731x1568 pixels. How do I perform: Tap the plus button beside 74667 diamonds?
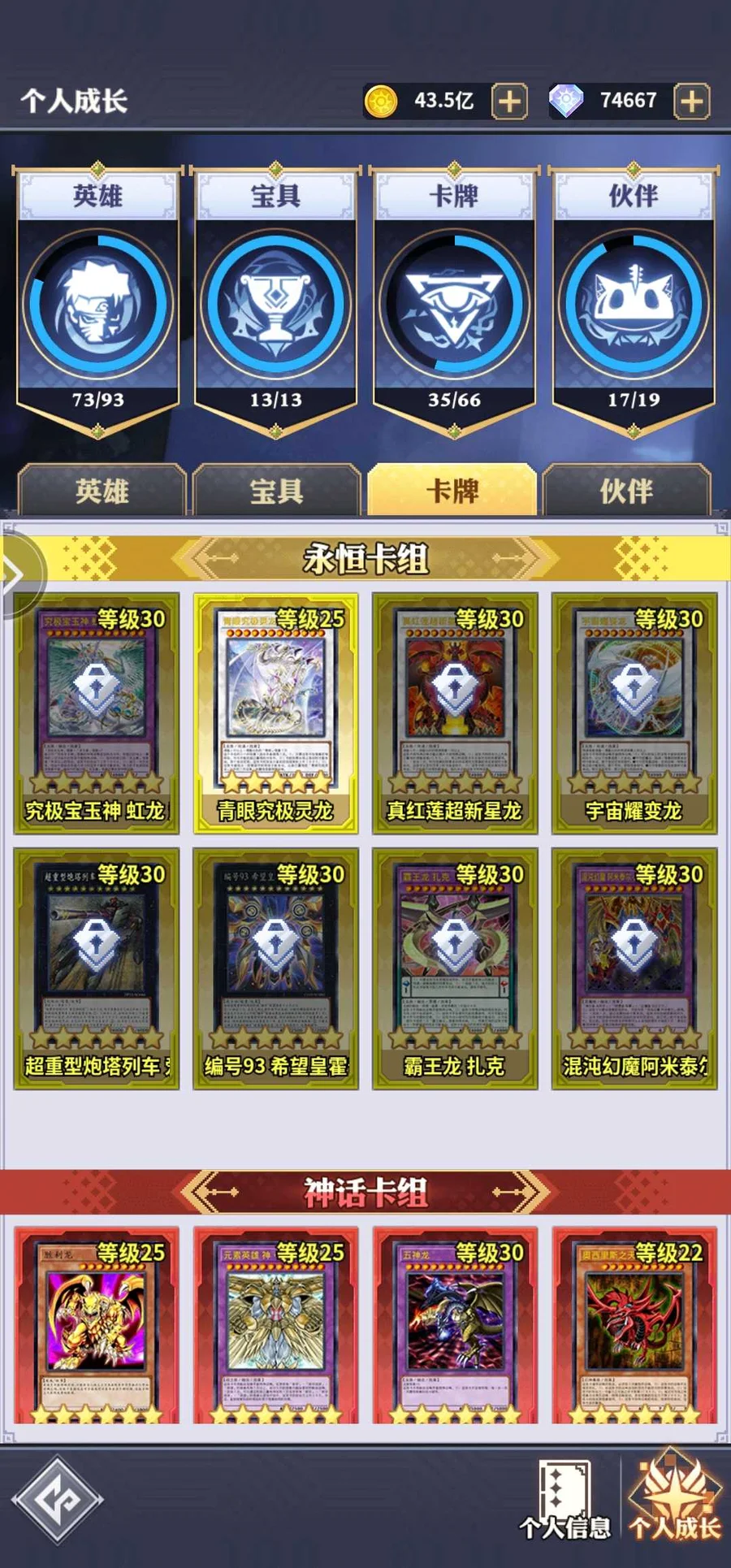[x=691, y=102]
